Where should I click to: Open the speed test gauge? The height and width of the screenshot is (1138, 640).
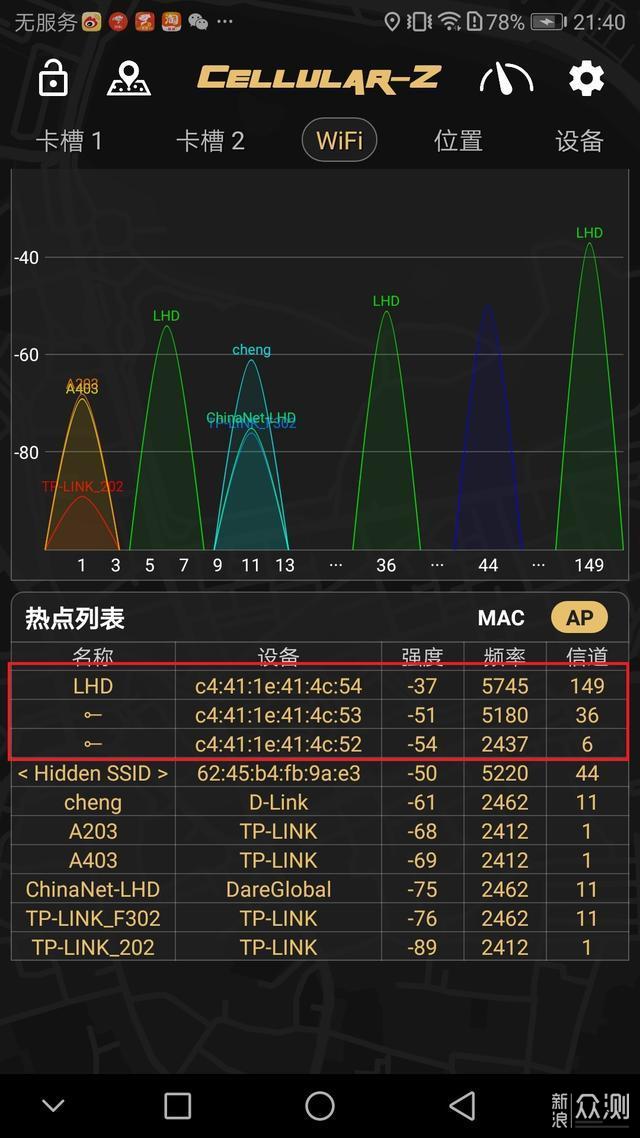[506, 78]
